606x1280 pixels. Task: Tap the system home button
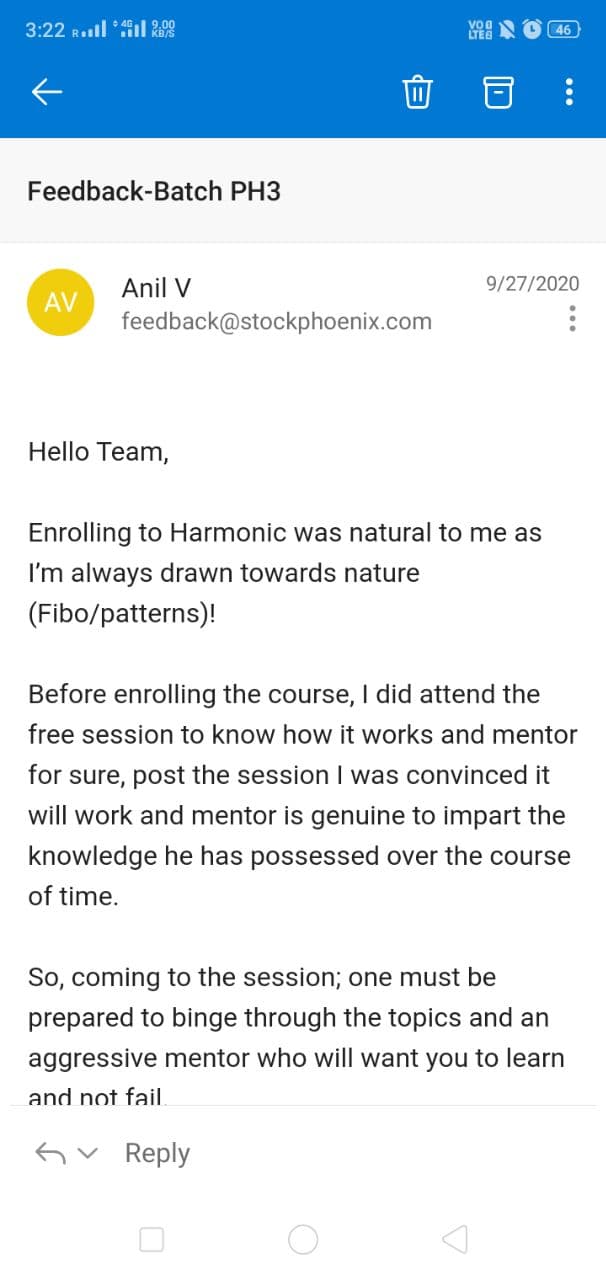(x=303, y=1240)
